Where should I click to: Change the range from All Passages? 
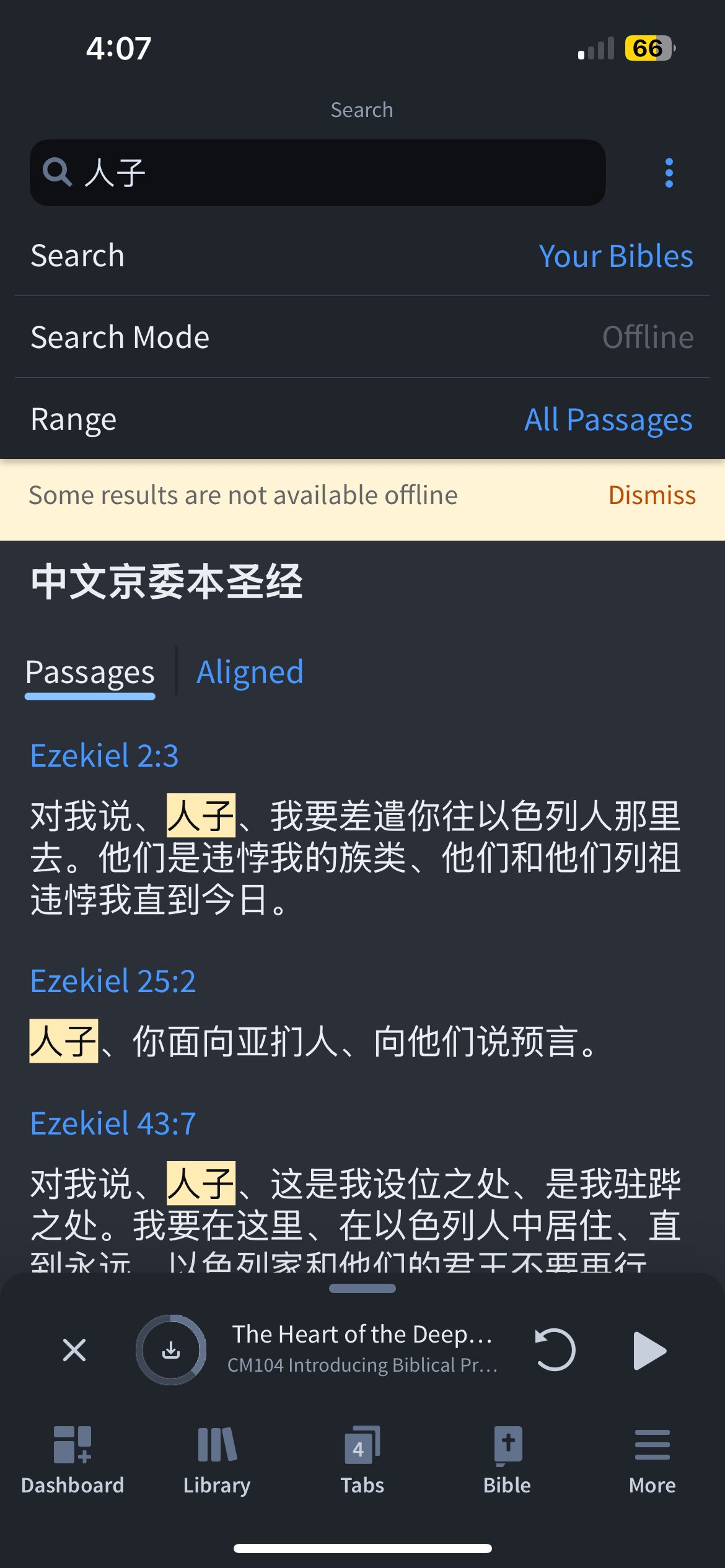pos(608,419)
